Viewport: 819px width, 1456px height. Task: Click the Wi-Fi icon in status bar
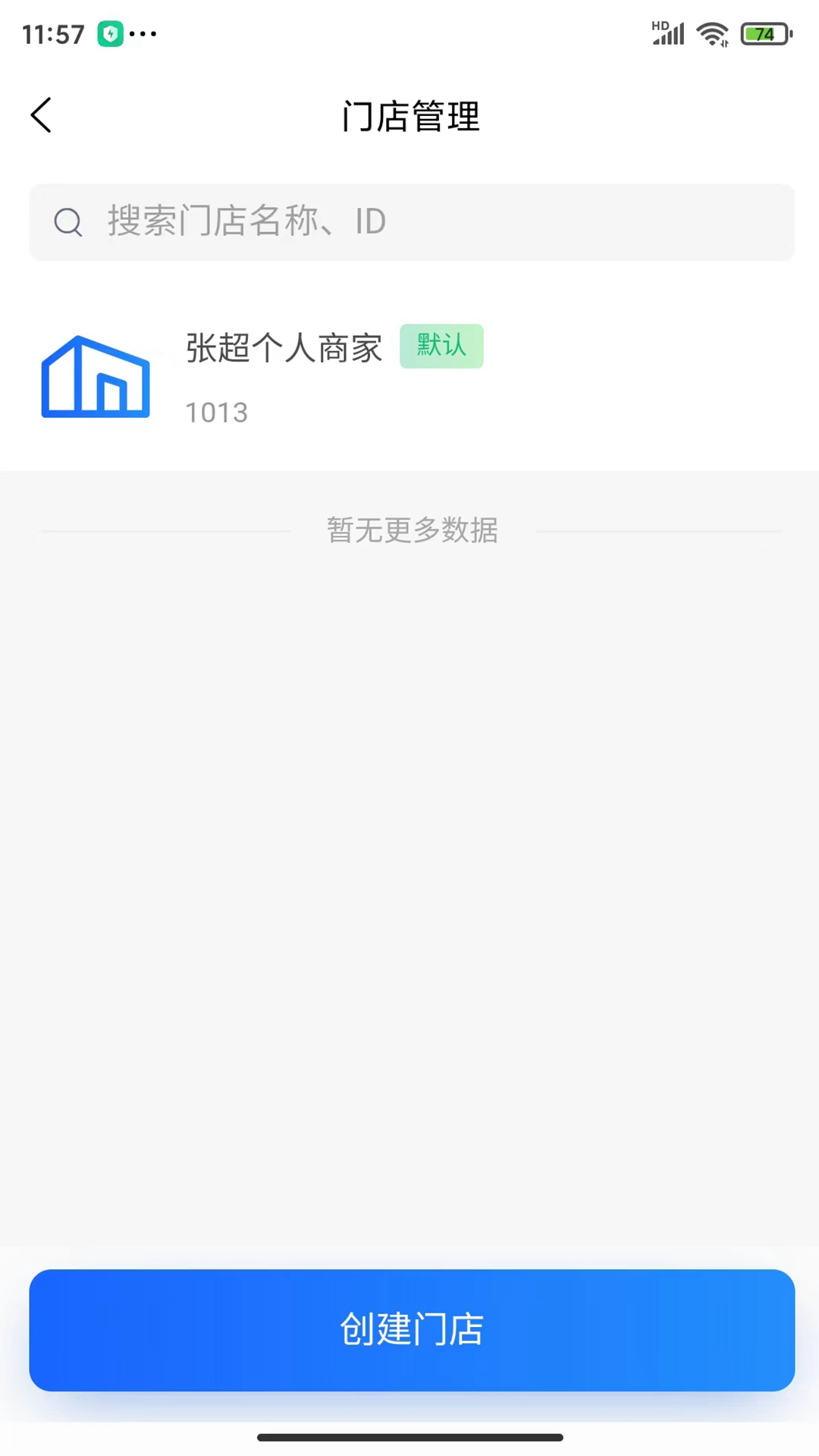(713, 33)
